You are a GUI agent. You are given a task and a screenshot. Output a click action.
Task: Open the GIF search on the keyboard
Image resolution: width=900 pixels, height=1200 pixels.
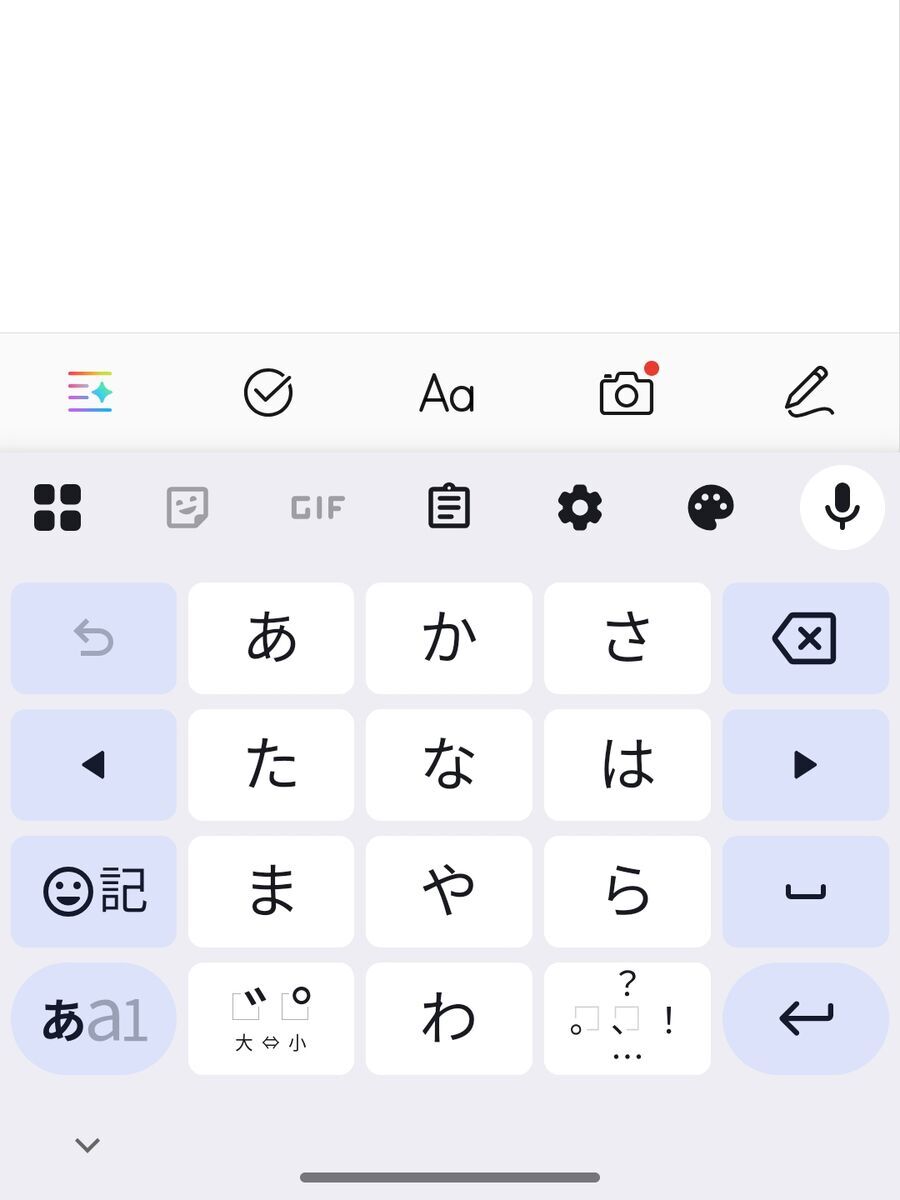coord(318,508)
